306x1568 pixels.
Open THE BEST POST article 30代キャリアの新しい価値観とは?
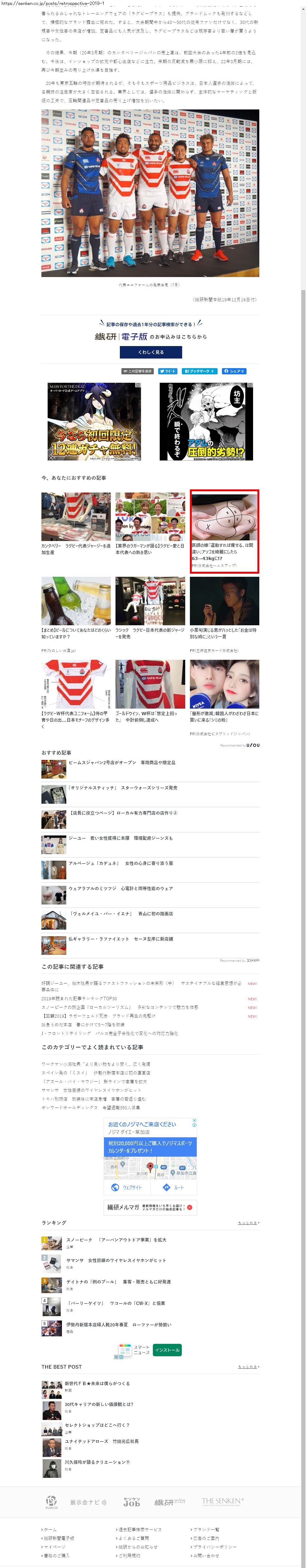99,1404
